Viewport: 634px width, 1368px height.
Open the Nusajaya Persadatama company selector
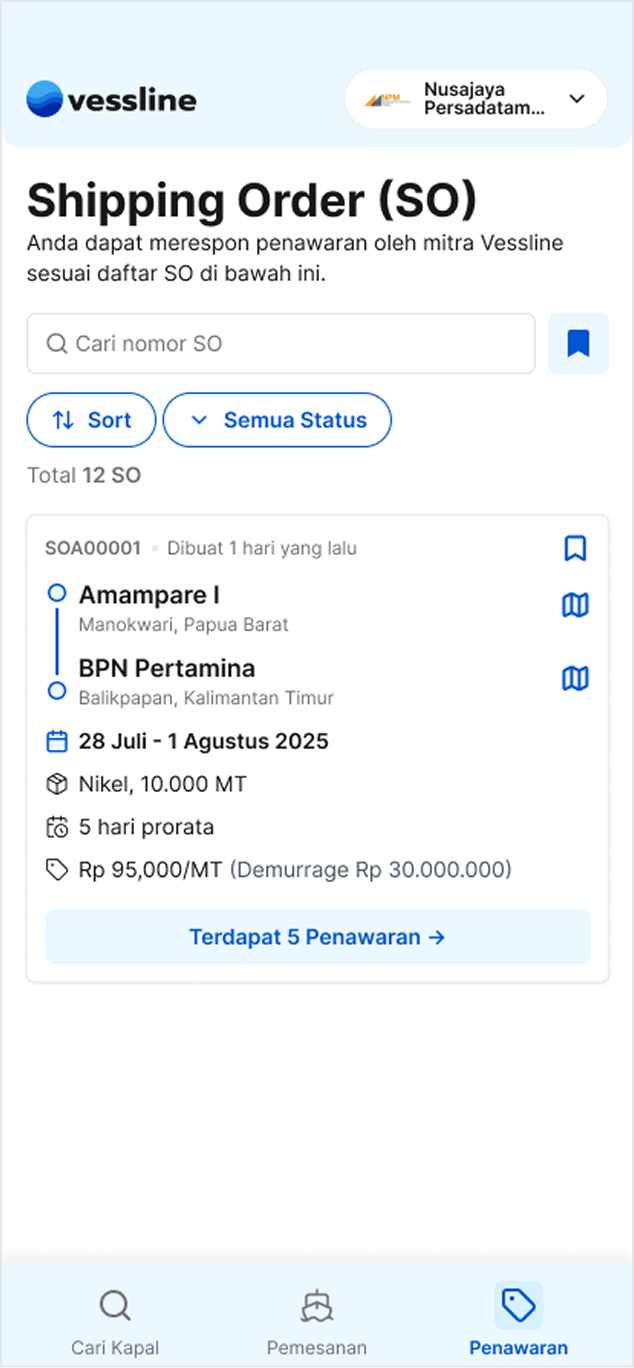[x=476, y=99]
